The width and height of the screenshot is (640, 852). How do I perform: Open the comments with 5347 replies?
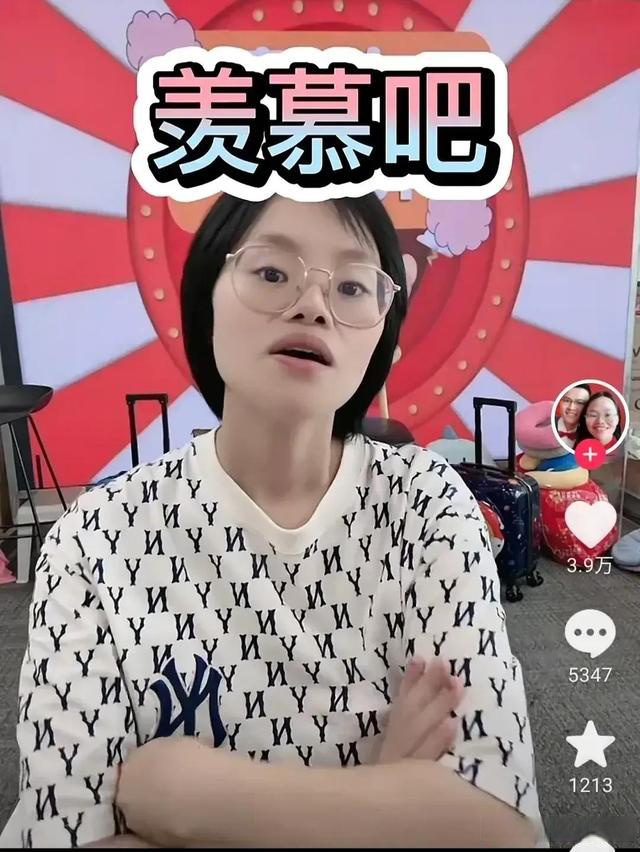(x=590, y=633)
